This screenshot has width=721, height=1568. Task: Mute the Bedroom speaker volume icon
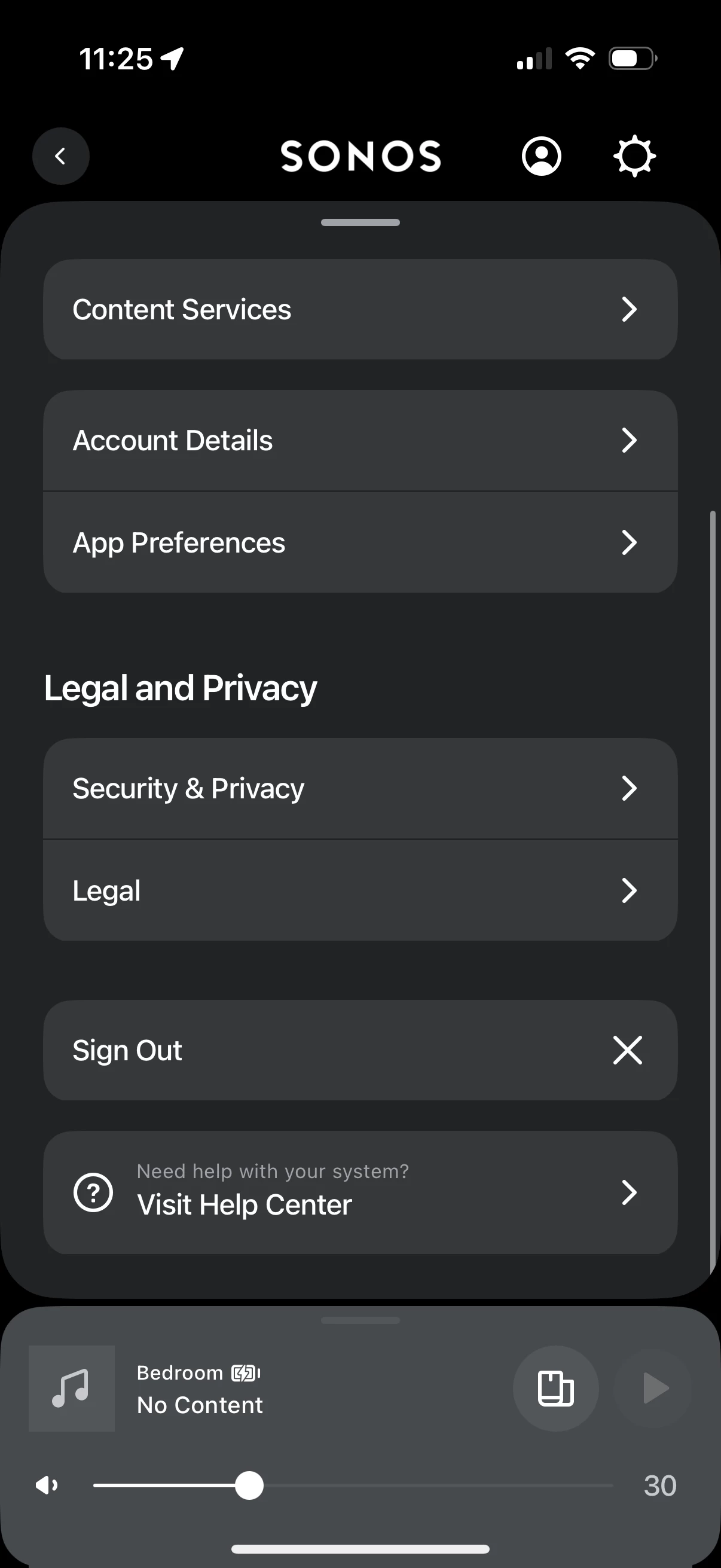47,1485
